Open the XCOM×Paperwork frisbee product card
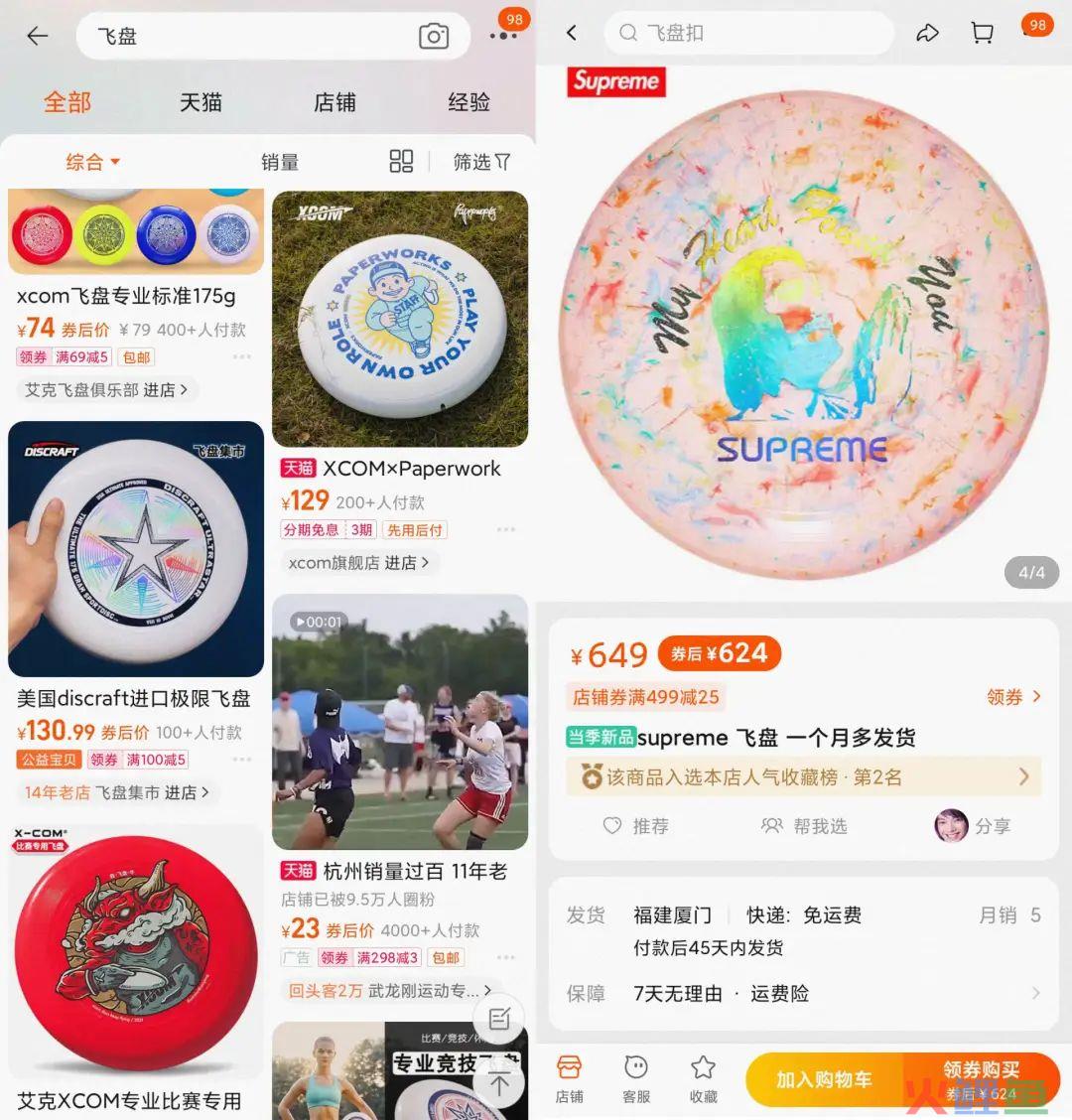This screenshot has height=1120, width=1072. 400,320
